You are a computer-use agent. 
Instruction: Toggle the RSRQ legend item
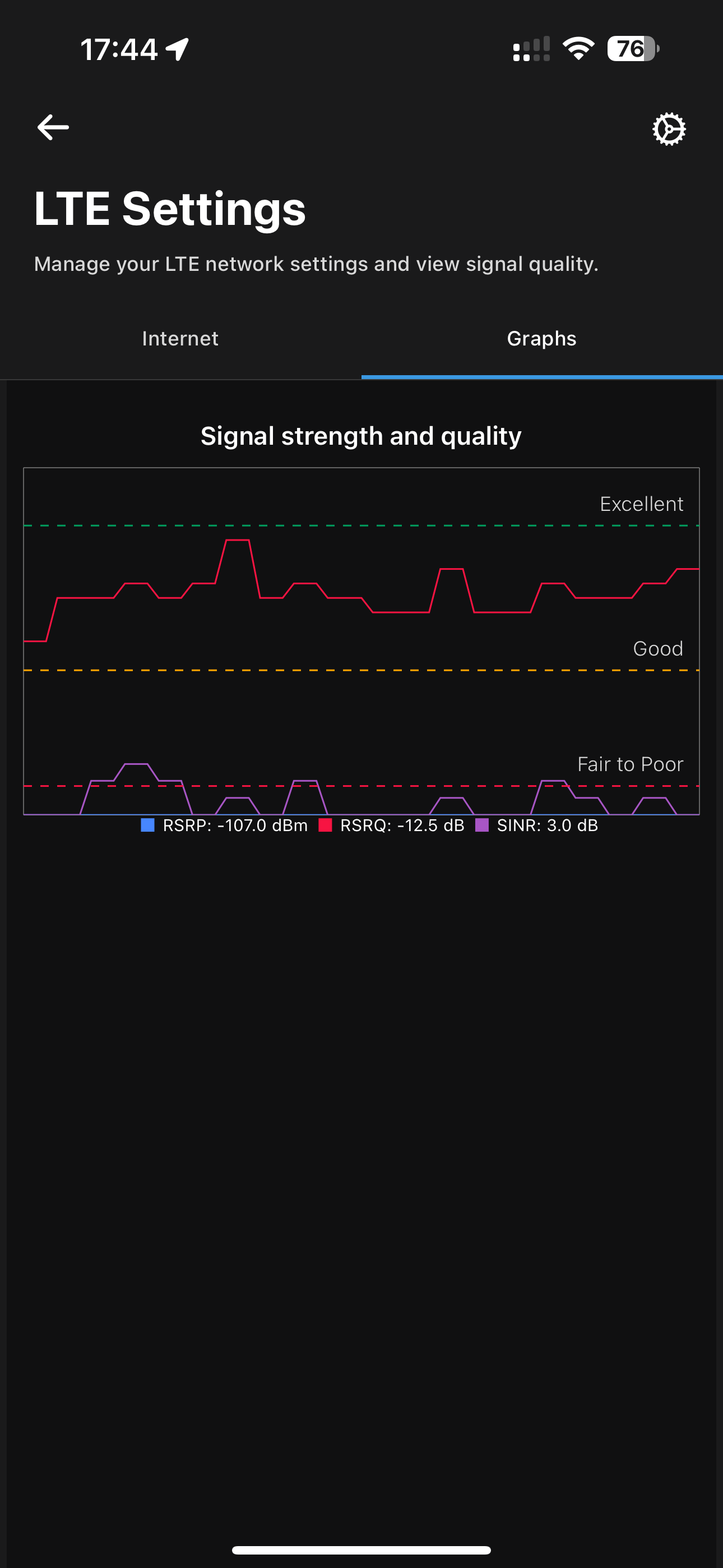click(391, 825)
